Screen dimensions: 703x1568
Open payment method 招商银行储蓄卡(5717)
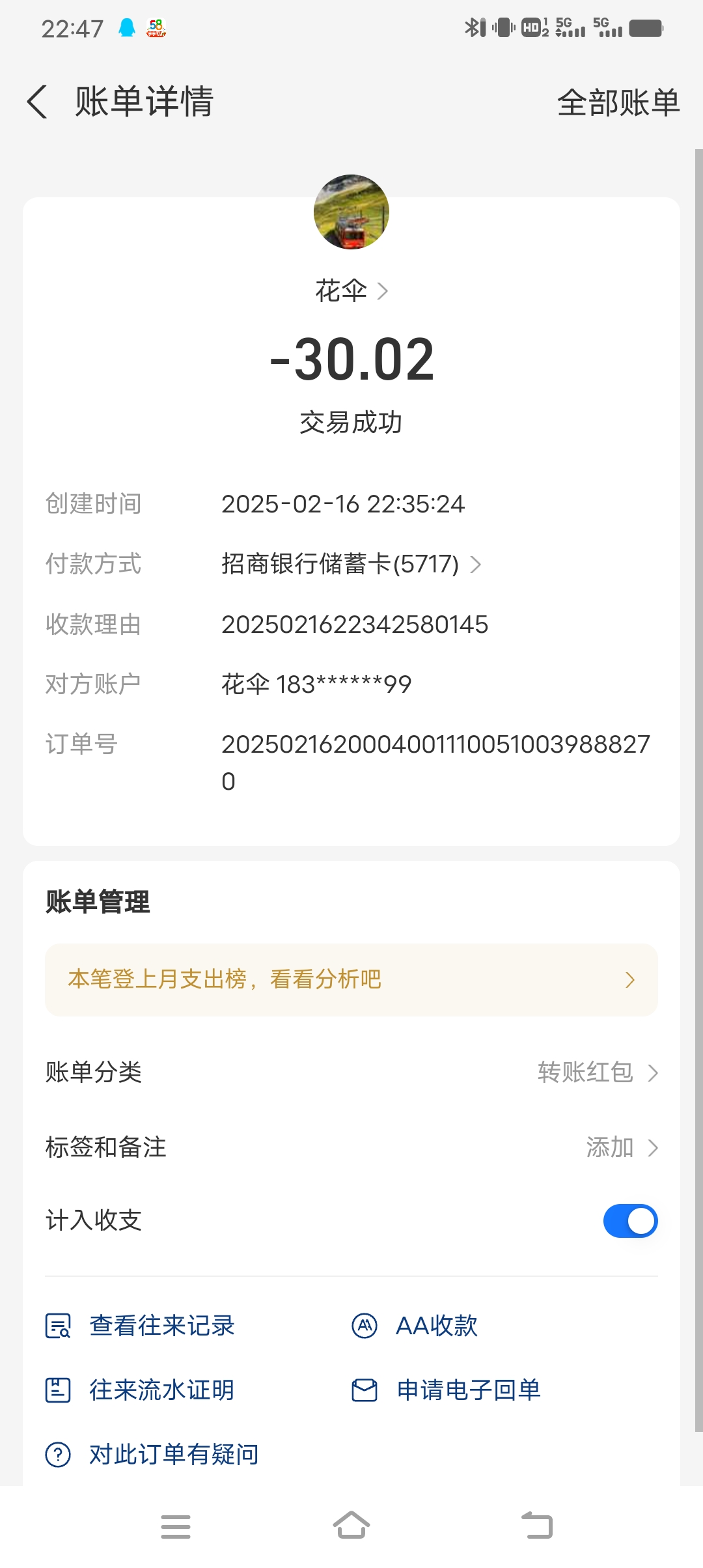tap(350, 564)
